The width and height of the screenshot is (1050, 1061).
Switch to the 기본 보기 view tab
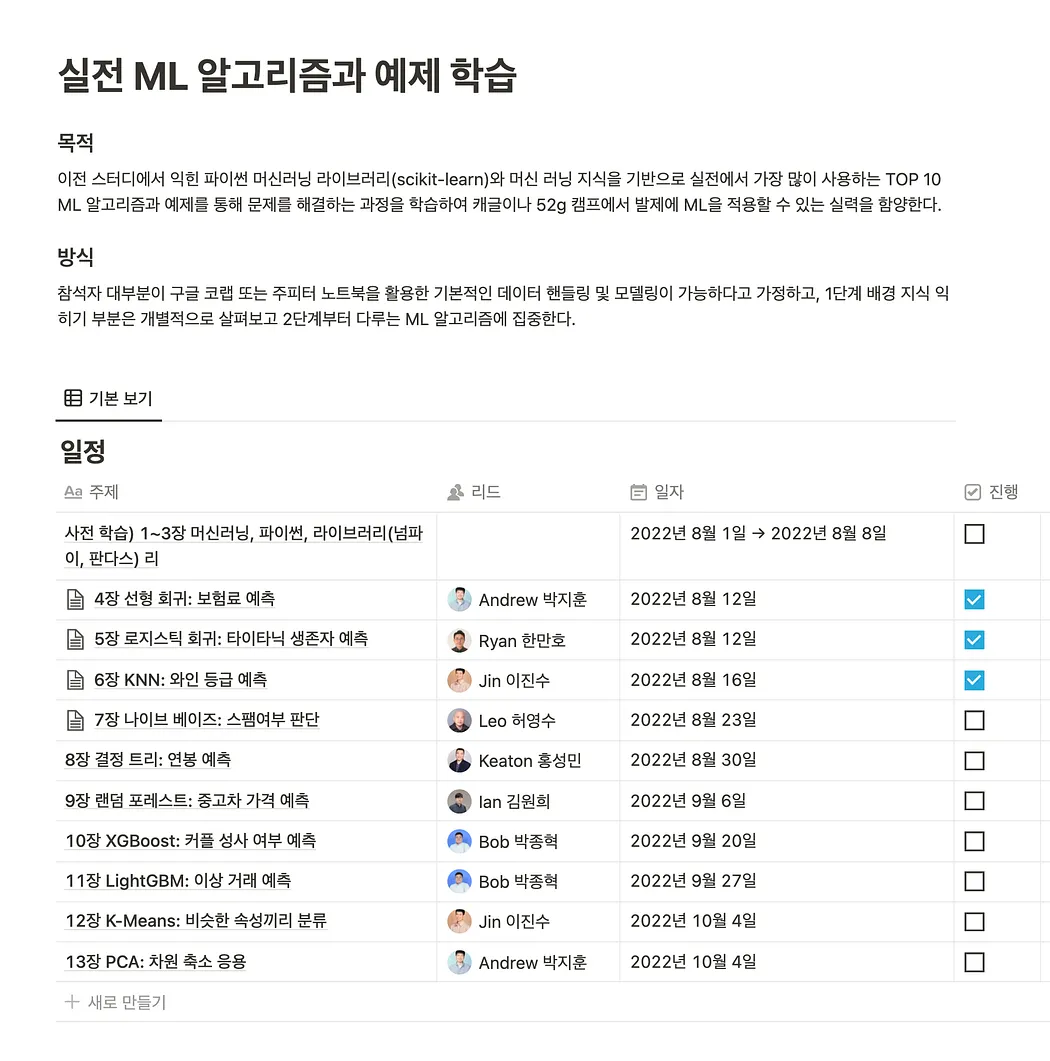pyautogui.click(x=109, y=398)
